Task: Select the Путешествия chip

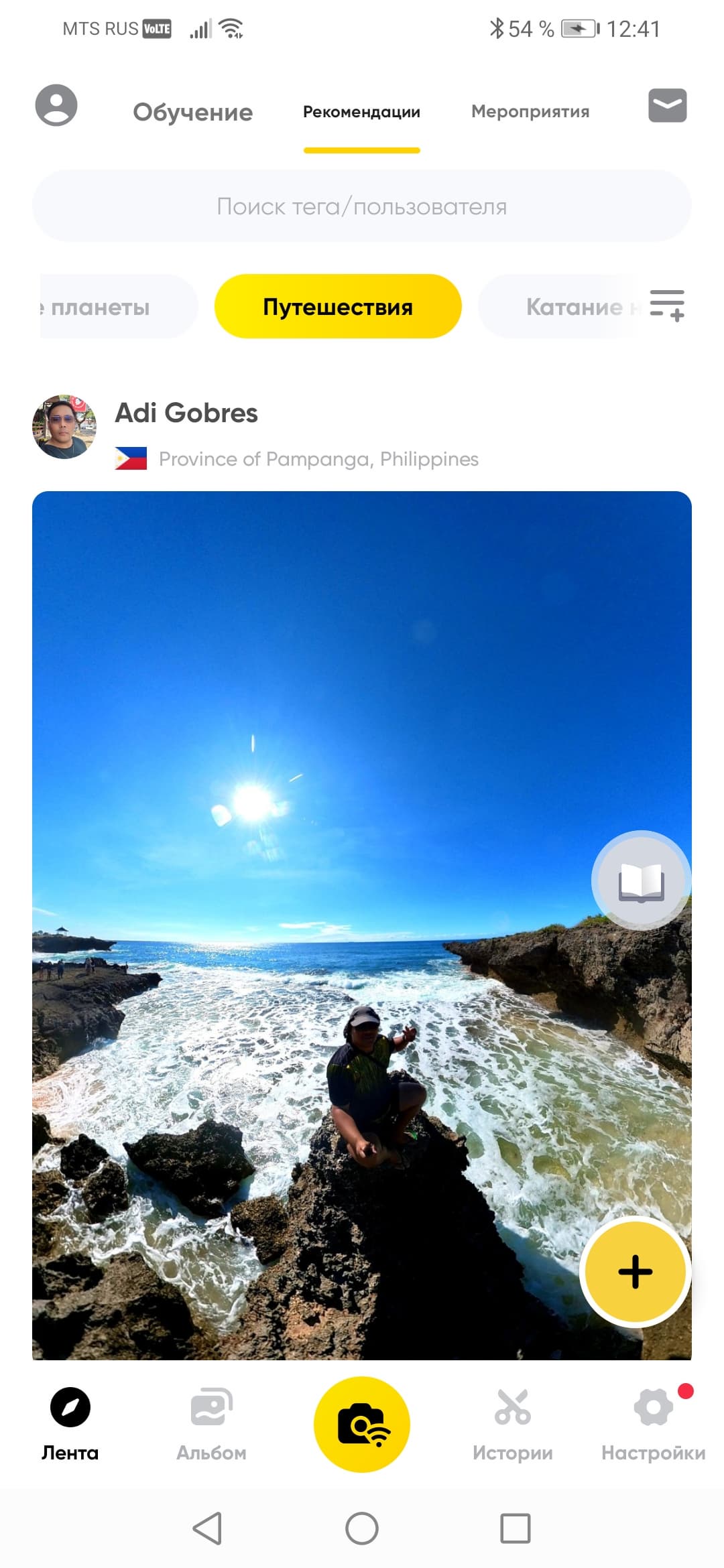Action: [x=338, y=307]
